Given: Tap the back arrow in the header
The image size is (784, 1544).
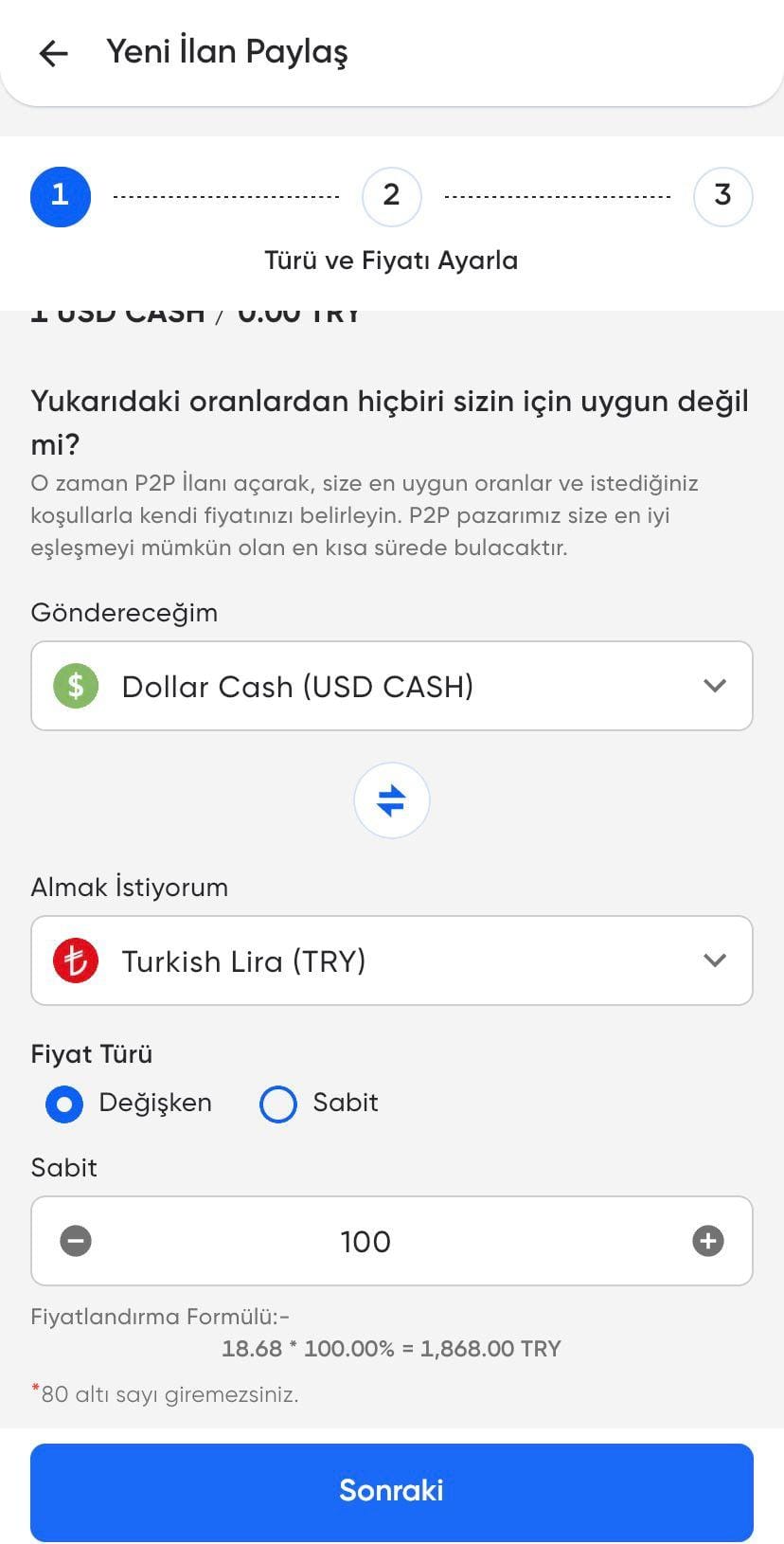Looking at the screenshot, I should click(52, 53).
